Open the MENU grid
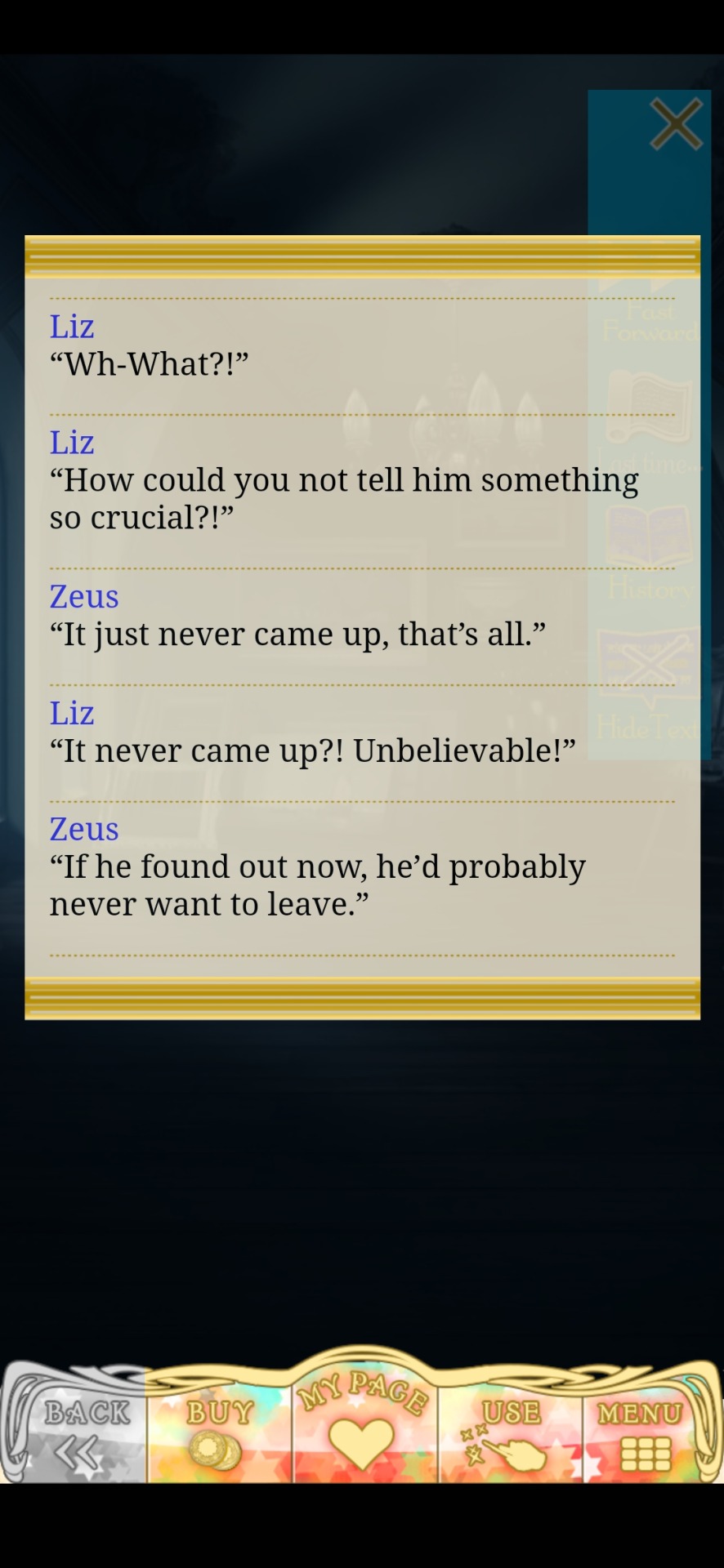724x1568 pixels. point(642,1431)
